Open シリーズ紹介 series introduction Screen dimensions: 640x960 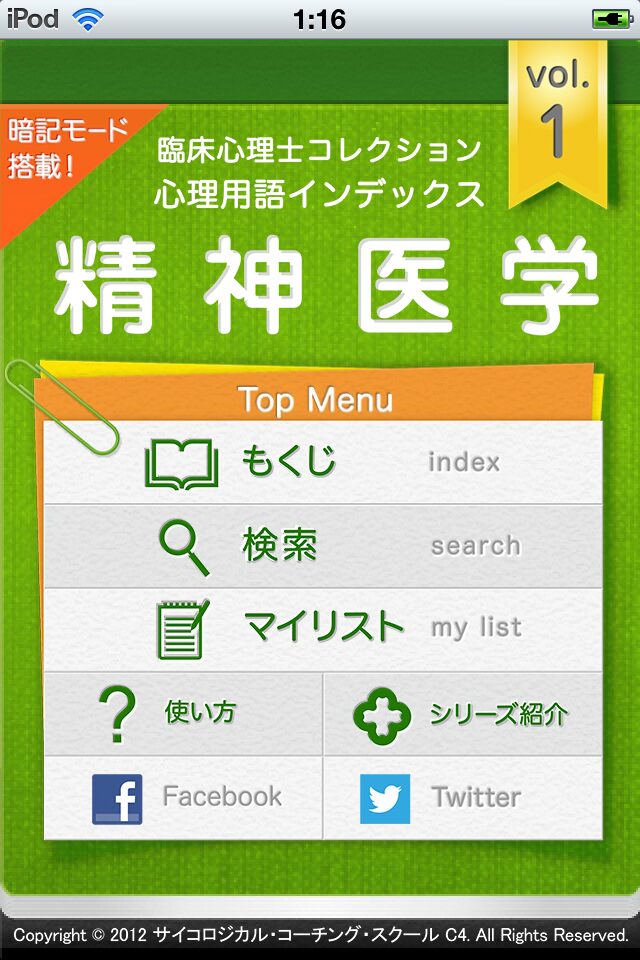pyautogui.click(x=463, y=713)
